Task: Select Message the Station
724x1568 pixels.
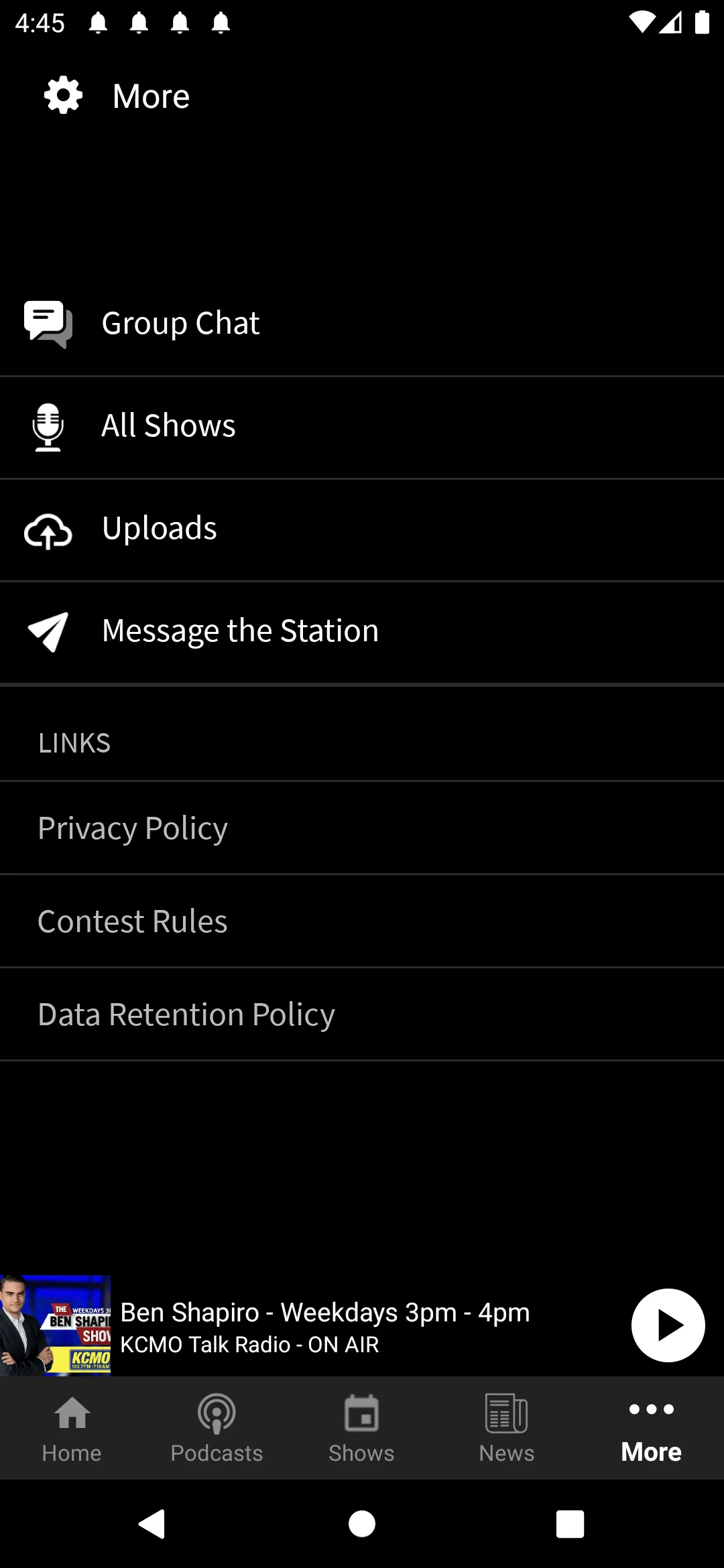Action: click(x=240, y=631)
